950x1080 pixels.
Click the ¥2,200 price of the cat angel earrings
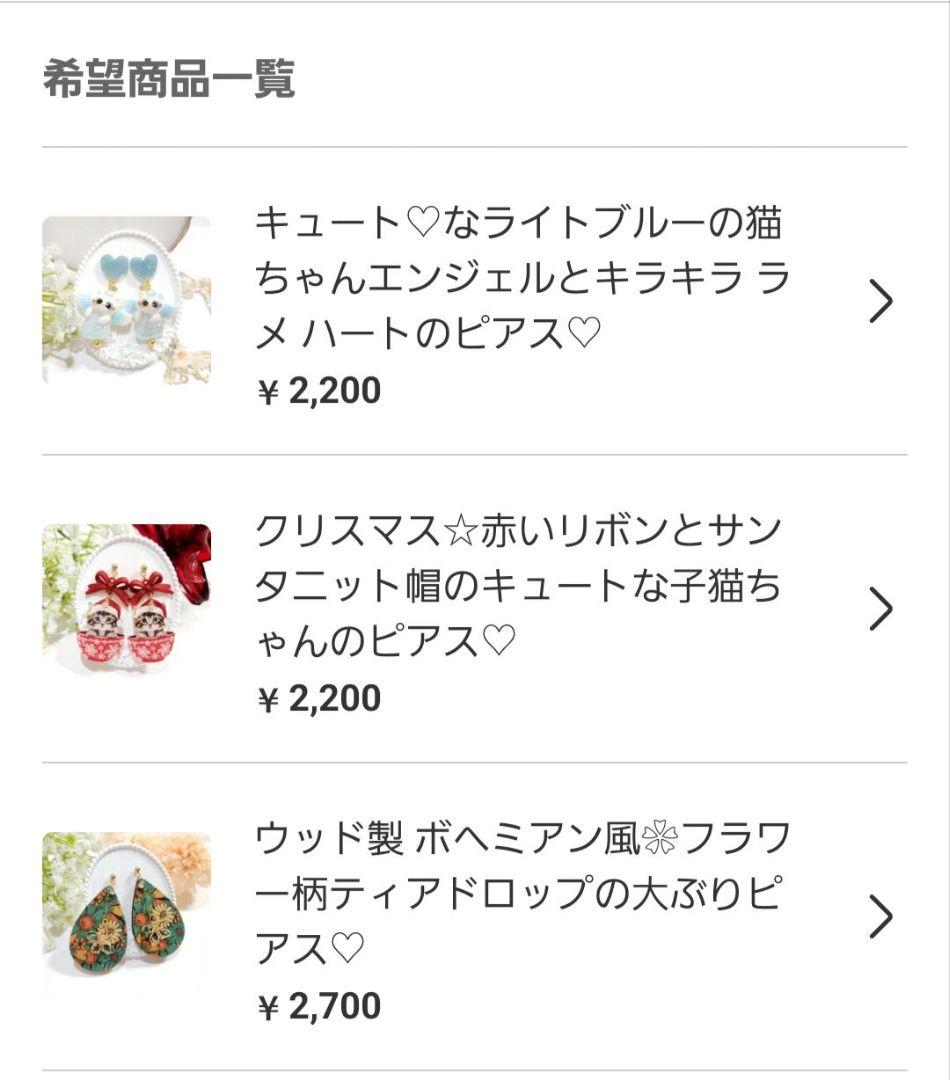[320, 390]
